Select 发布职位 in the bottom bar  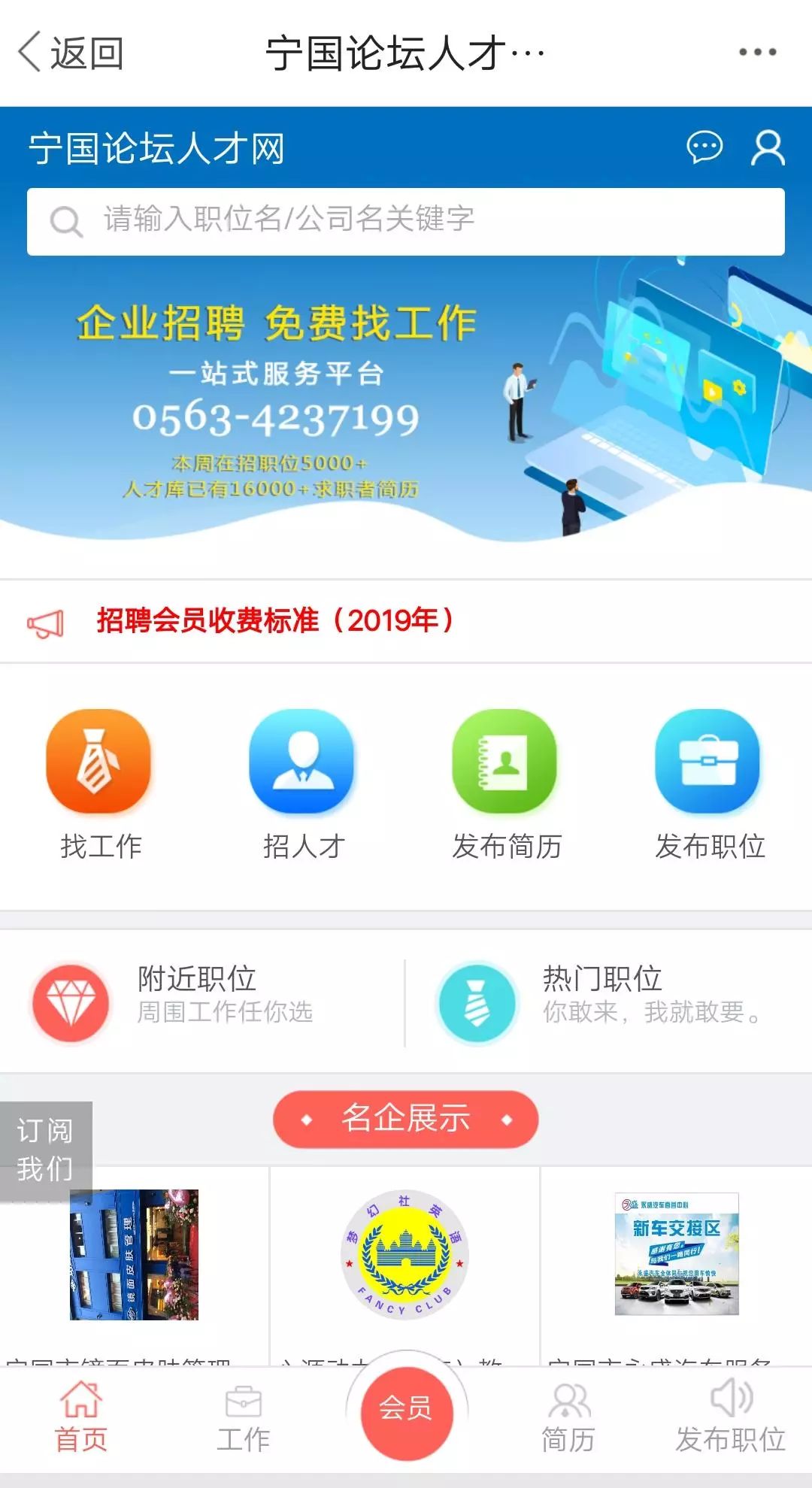[731, 1418]
